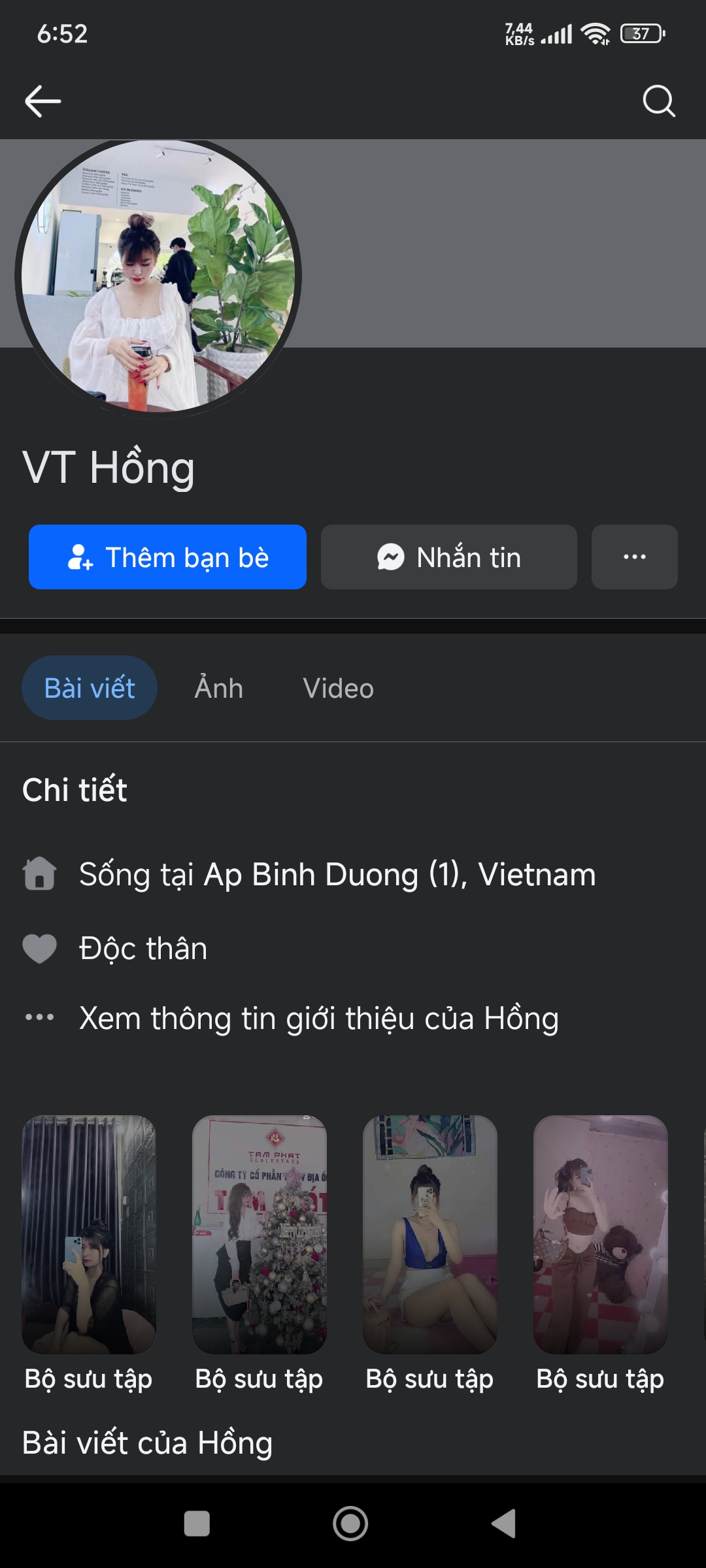Open the collection with the Christmas tree
This screenshot has width=706, height=1568.
click(x=260, y=1234)
